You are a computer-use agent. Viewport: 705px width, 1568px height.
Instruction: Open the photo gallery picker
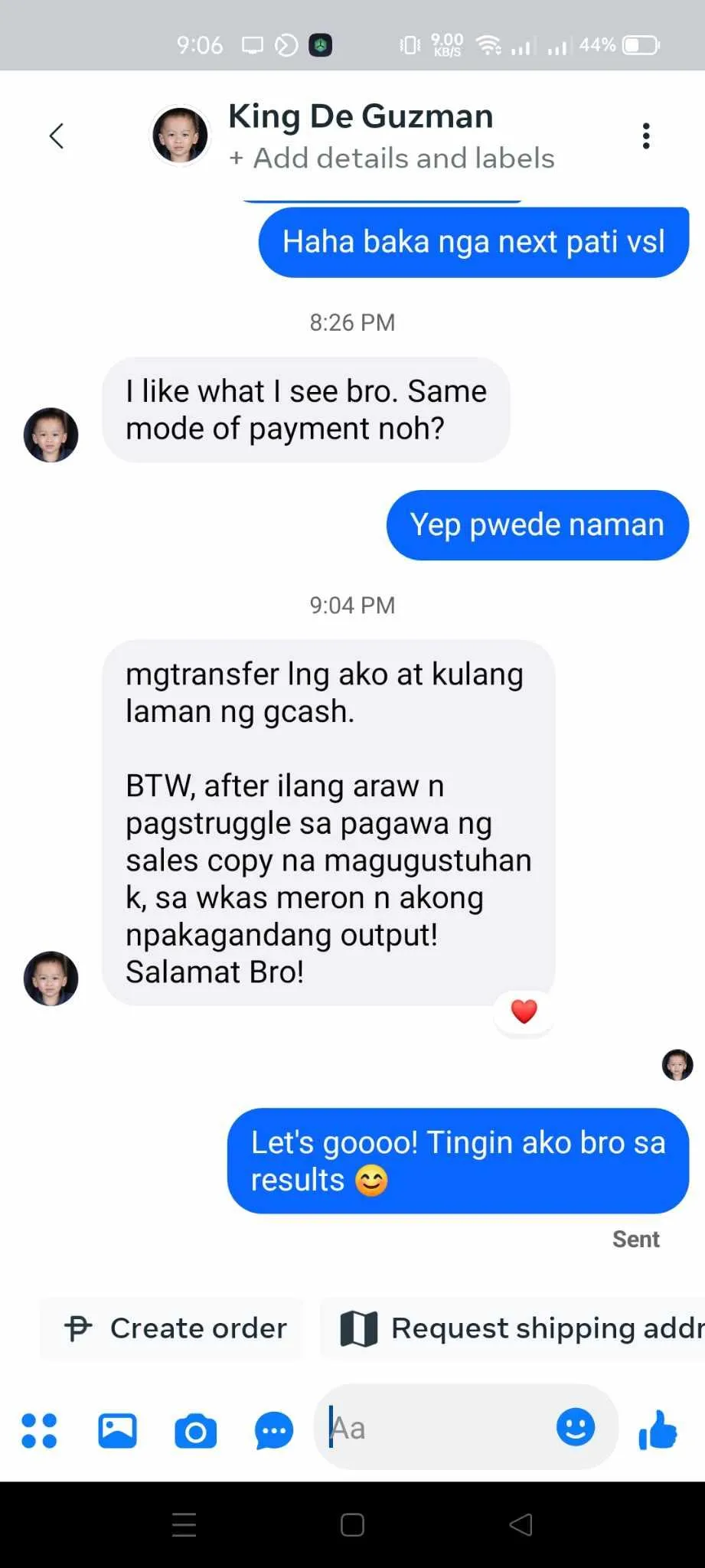click(117, 1429)
